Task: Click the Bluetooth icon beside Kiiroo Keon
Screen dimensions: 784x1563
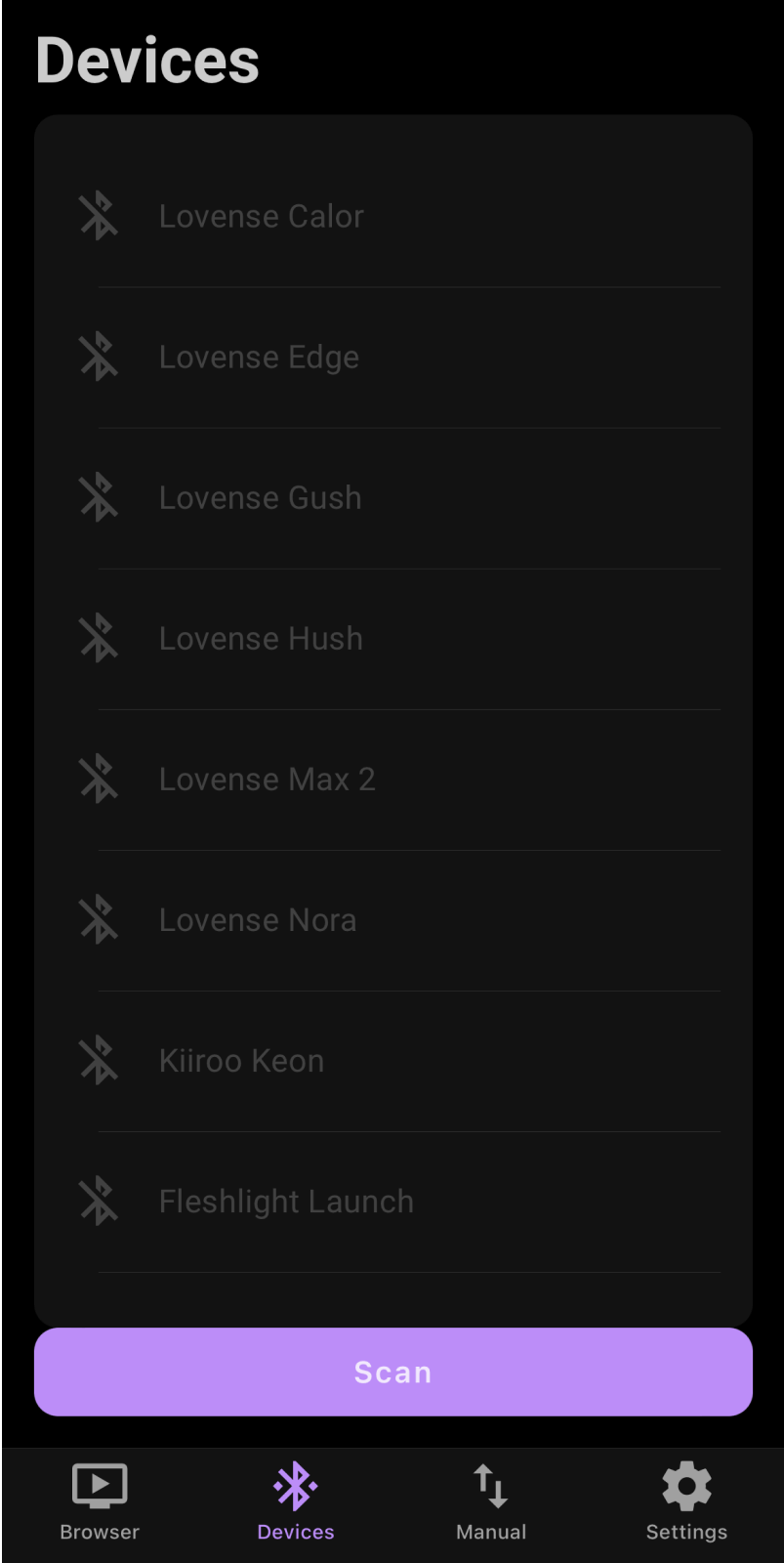Action: click(x=98, y=1059)
